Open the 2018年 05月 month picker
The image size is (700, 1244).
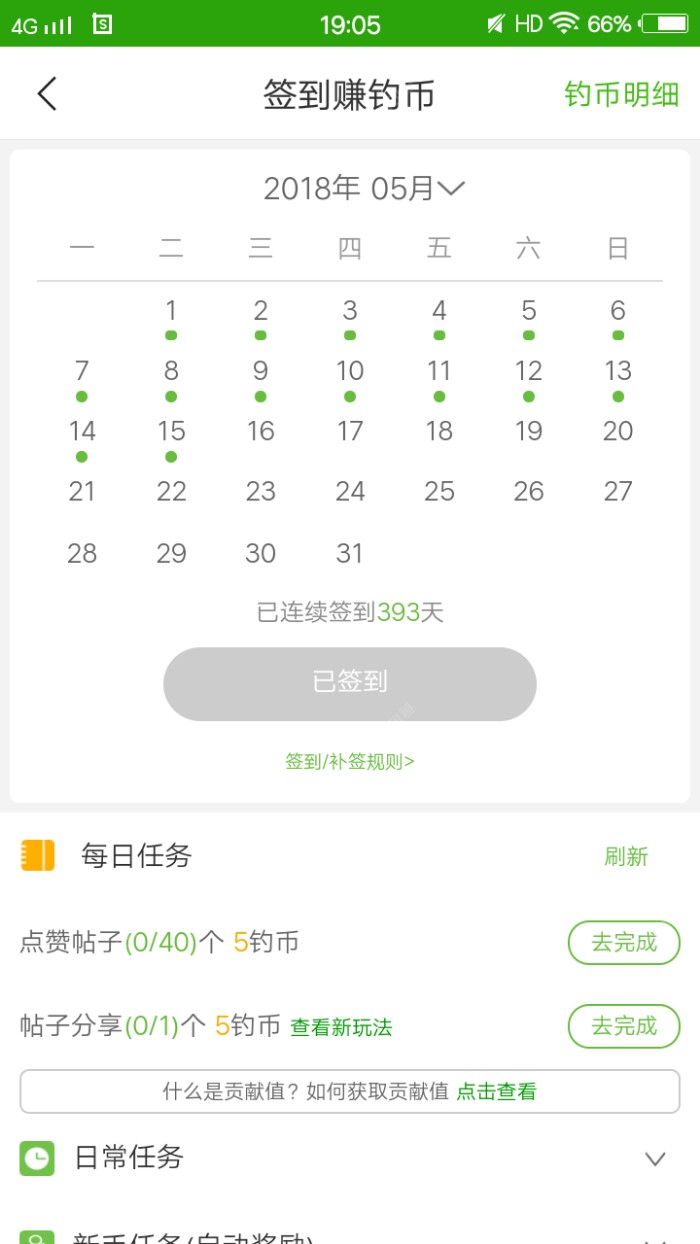[364, 188]
